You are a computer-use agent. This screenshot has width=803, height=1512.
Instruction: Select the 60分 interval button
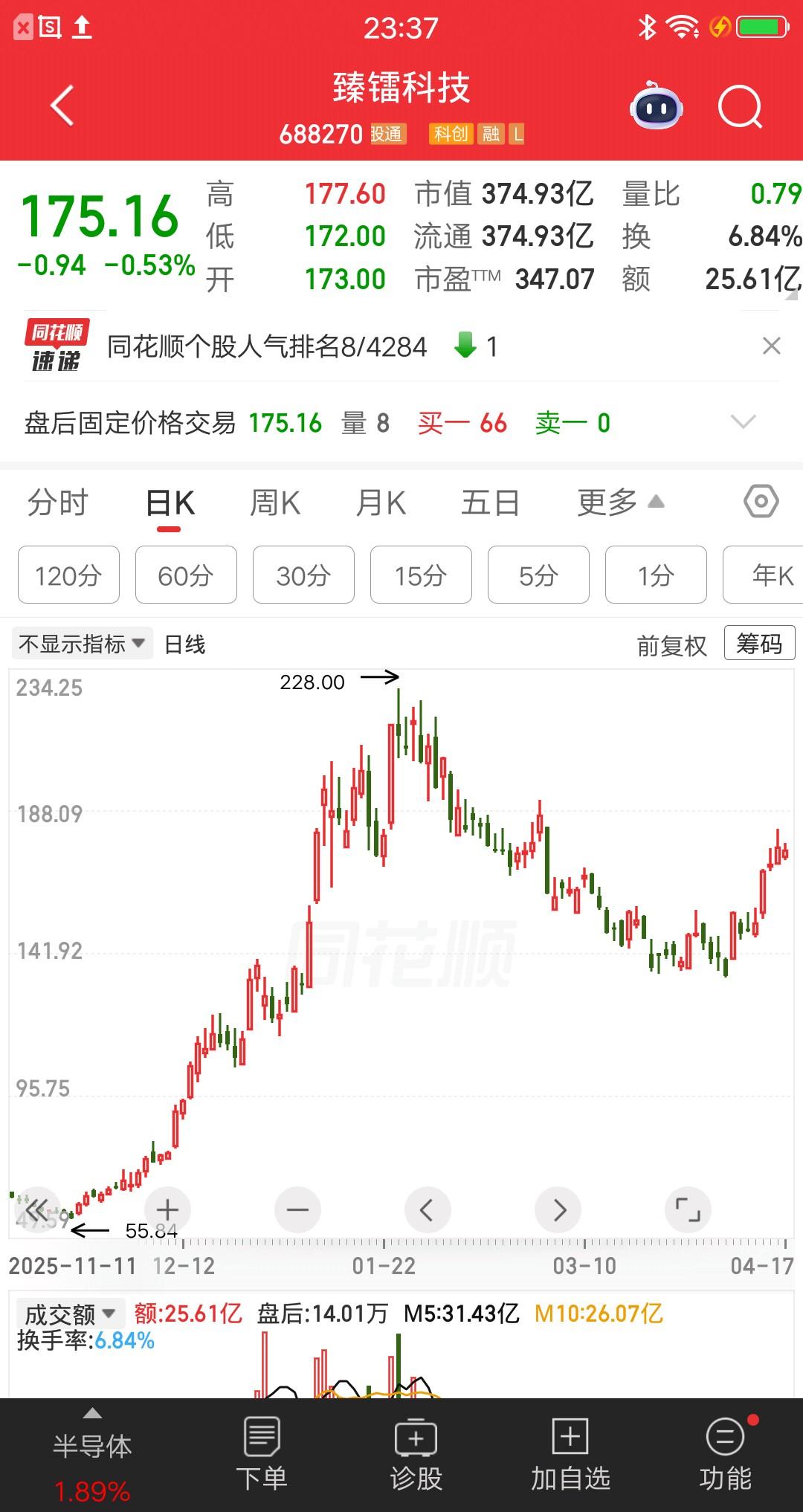pyautogui.click(x=185, y=575)
